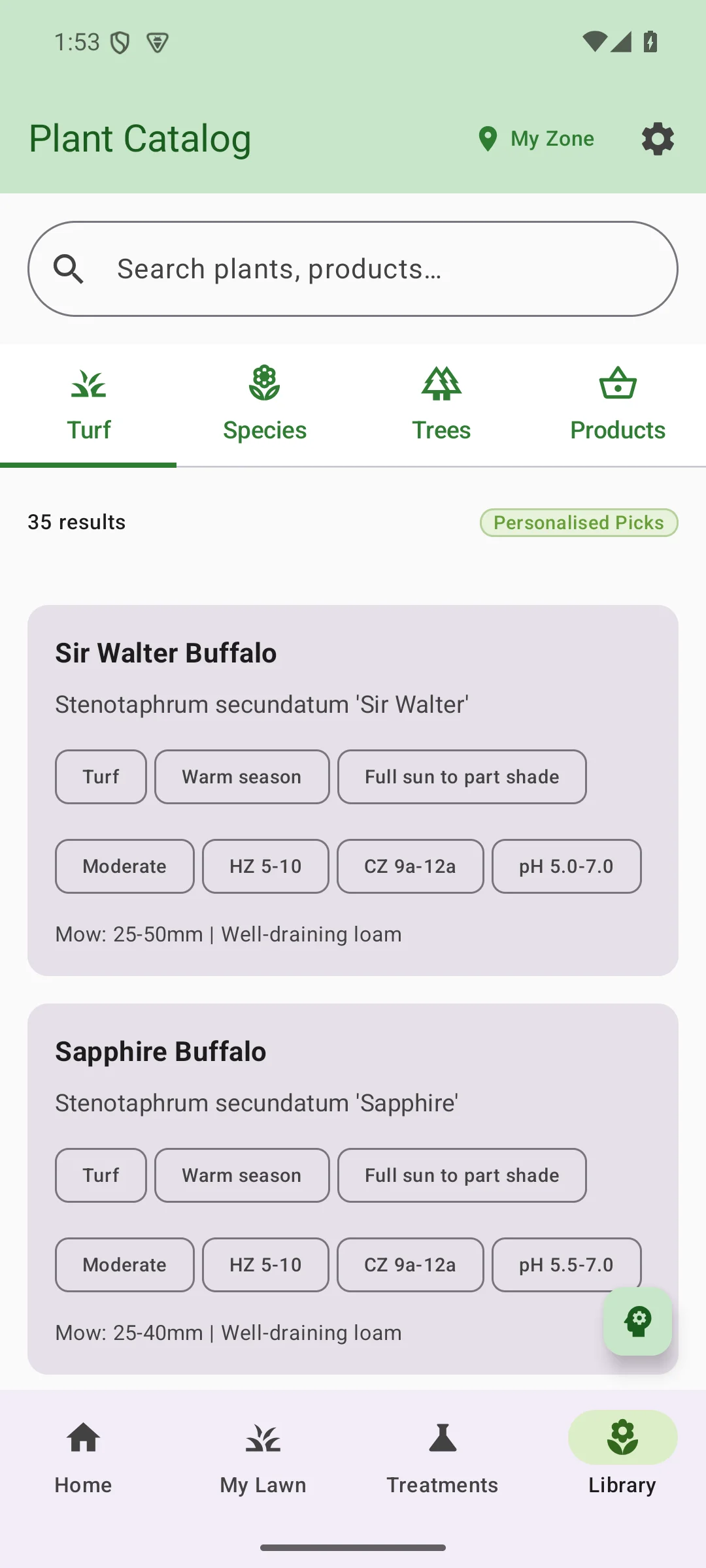Select the pH 5.0-7.0 chip

[x=566, y=866]
